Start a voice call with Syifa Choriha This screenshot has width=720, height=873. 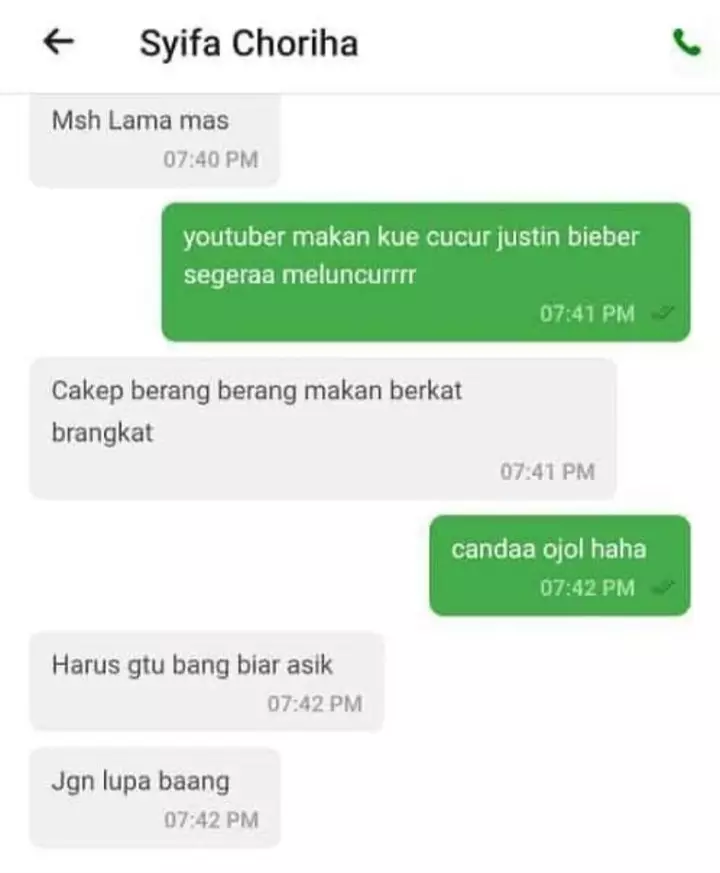(x=688, y=43)
